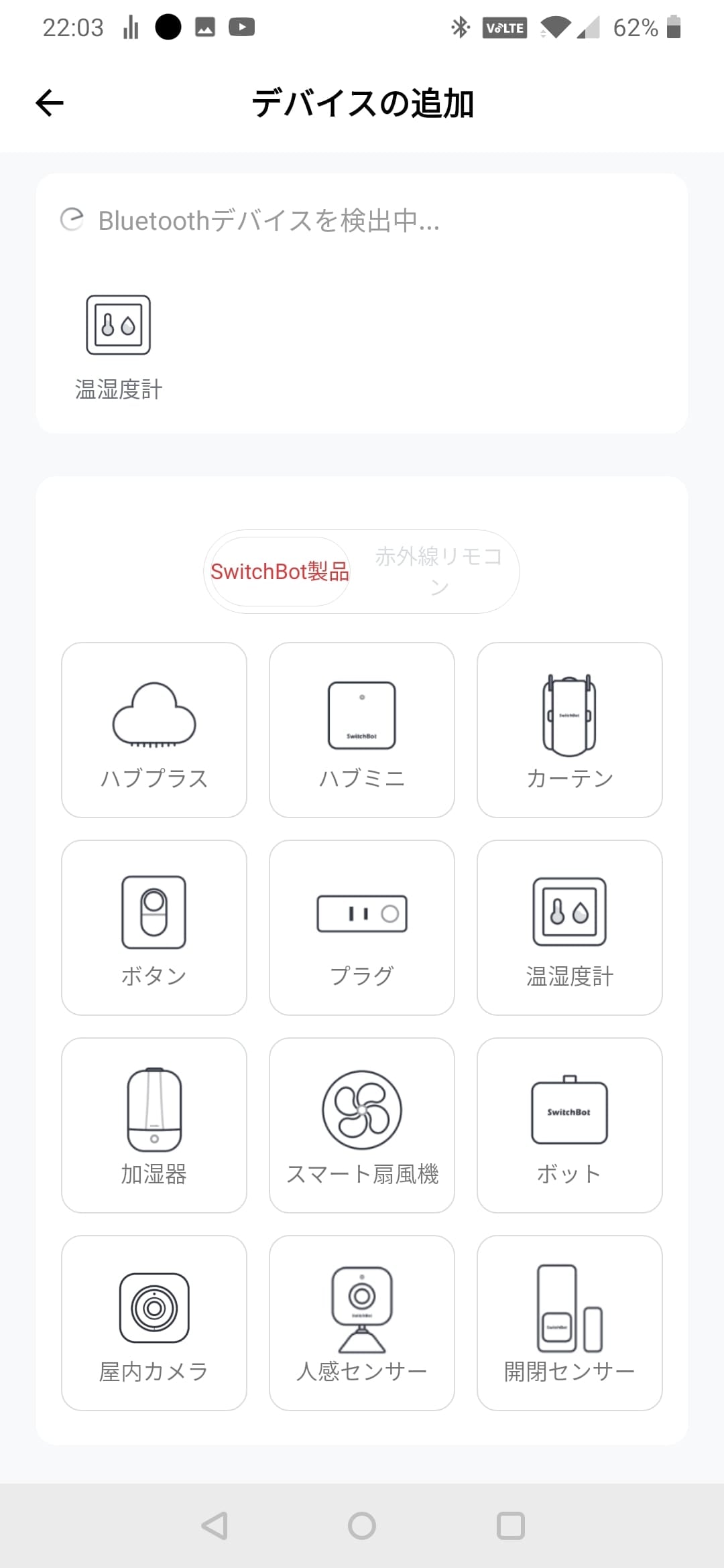Add a 人感センサー device
724x1568 pixels.
click(362, 1323)
